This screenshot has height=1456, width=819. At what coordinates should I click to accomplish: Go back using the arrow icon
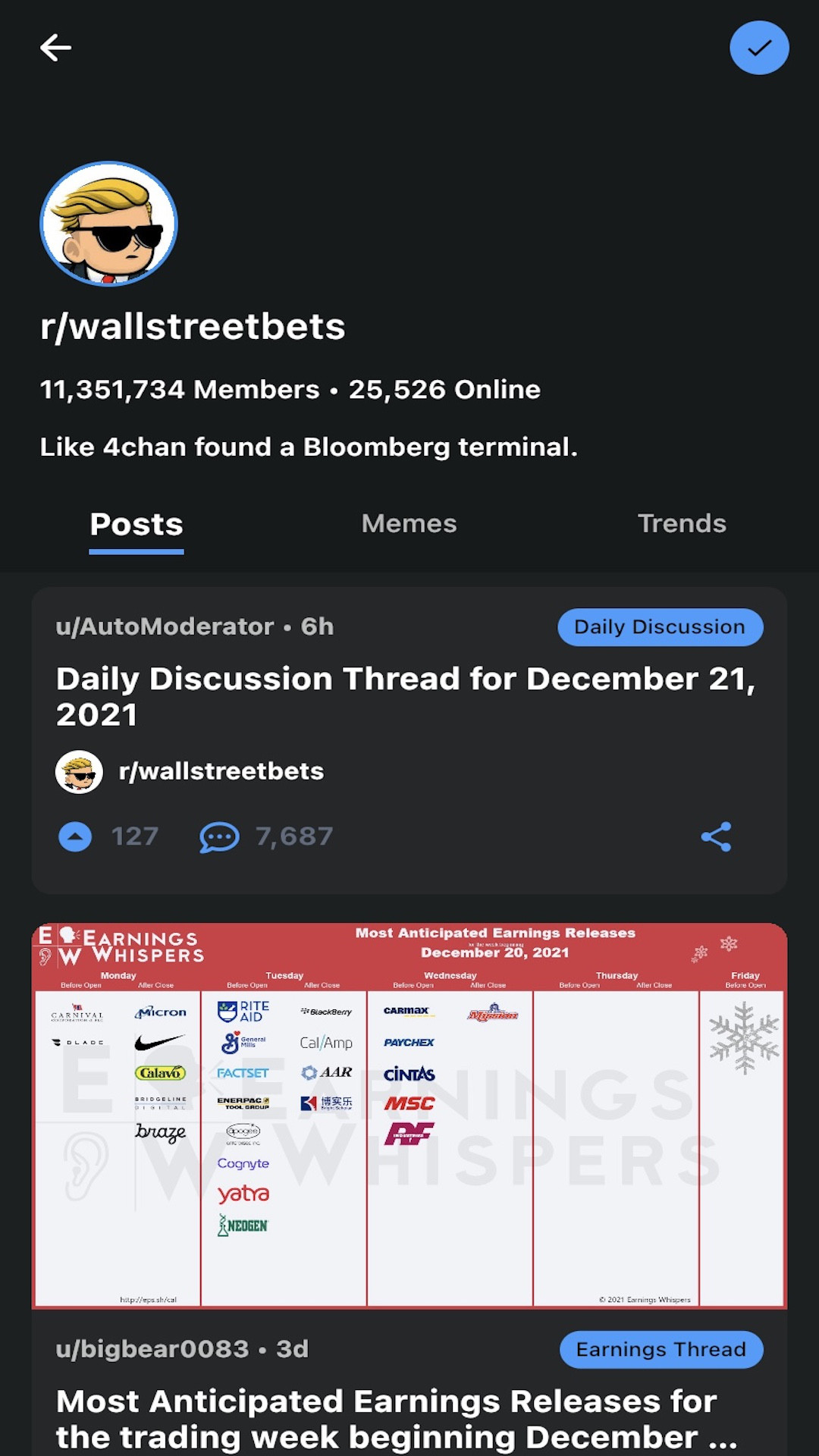[x=56, y=48]
